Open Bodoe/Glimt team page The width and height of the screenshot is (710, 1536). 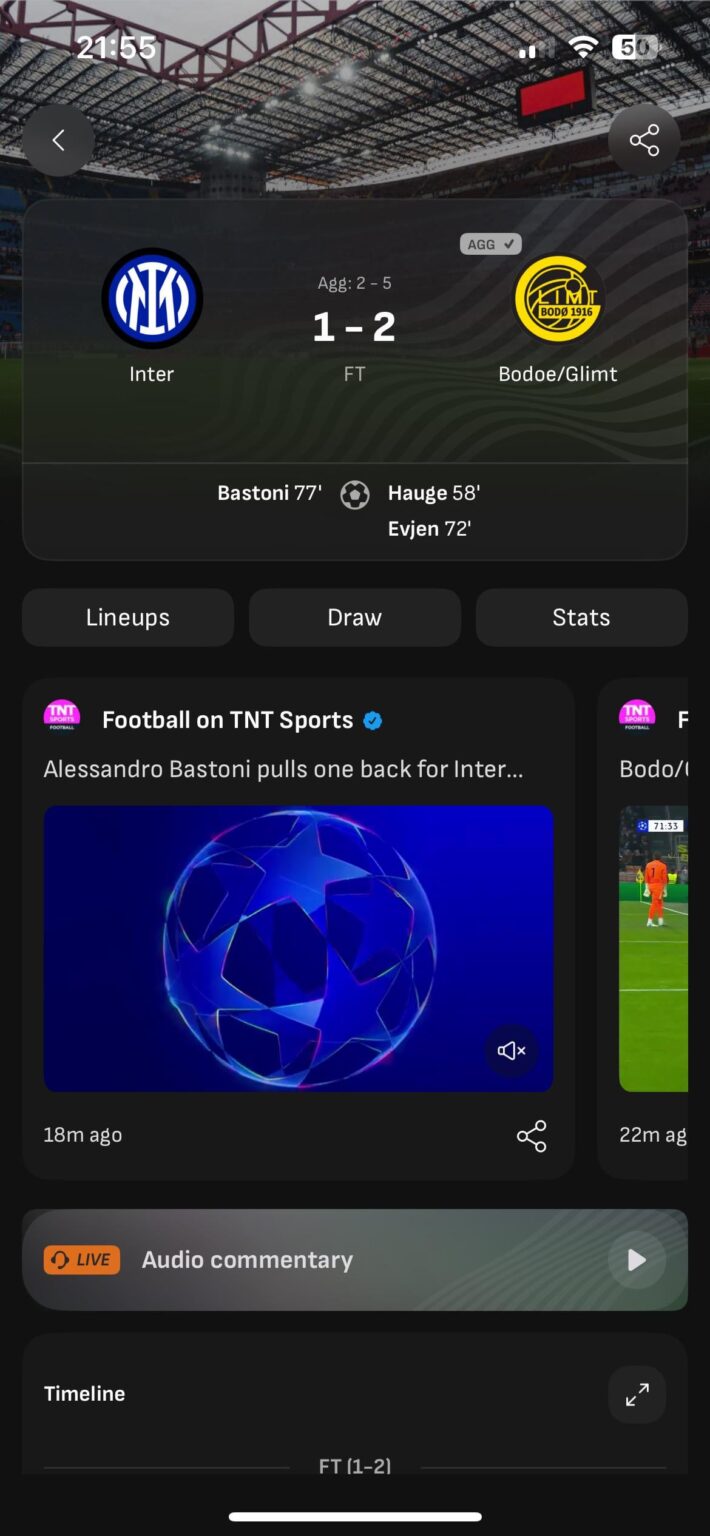[x=558, y=298]
